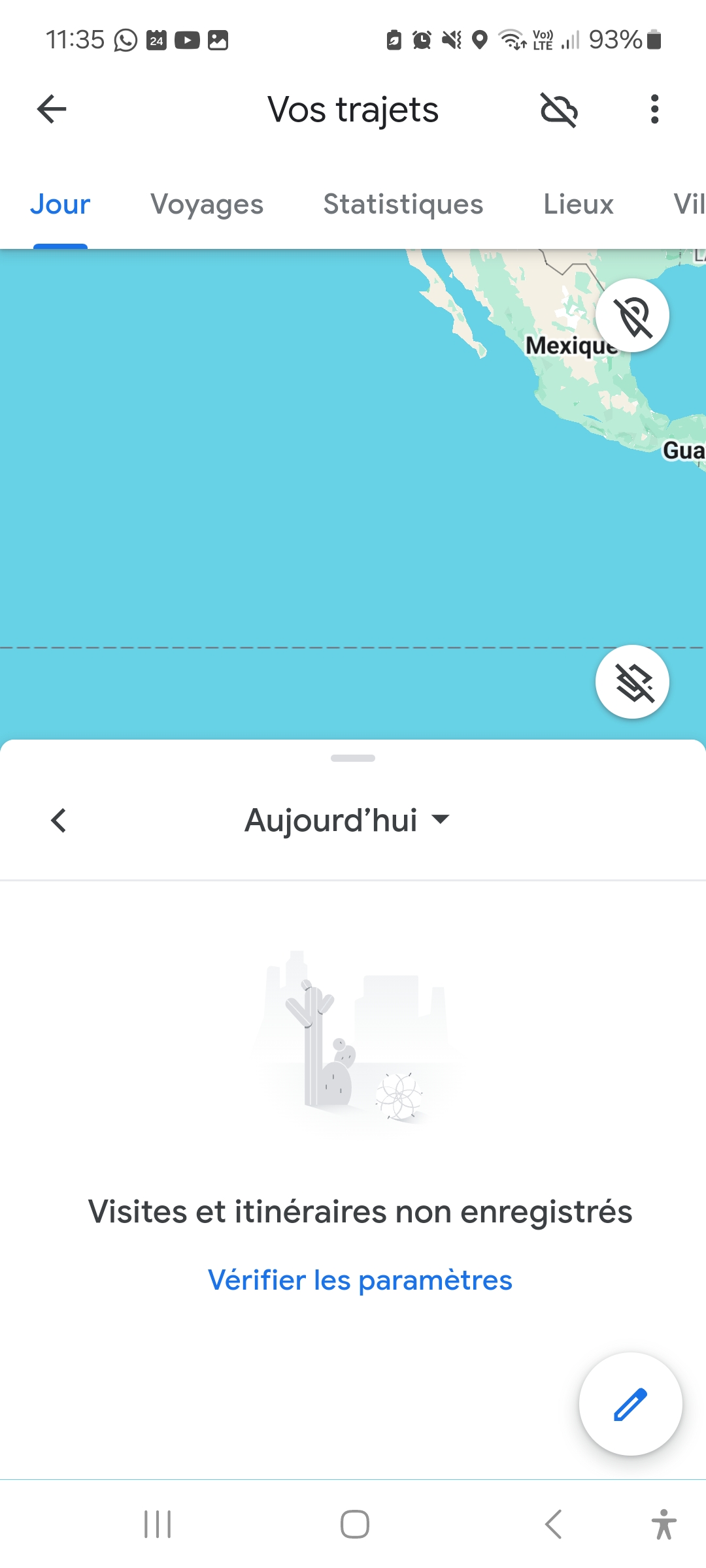Tap the crossed-out layers button on map
The width and height of the screenshot is (706, 1568).
(632, 681)
